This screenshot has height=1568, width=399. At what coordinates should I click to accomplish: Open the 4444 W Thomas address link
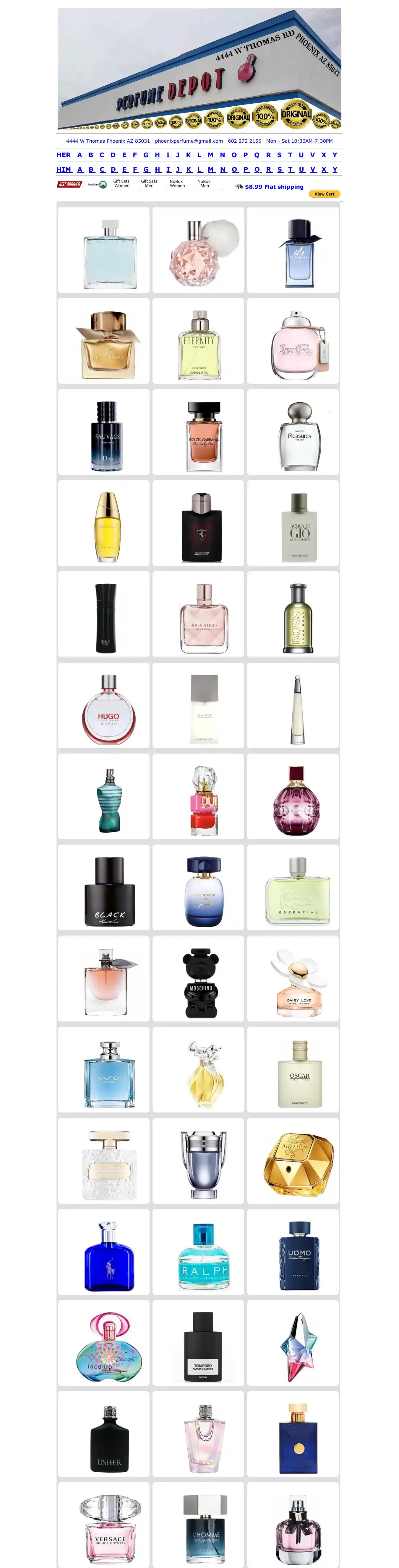108,141
